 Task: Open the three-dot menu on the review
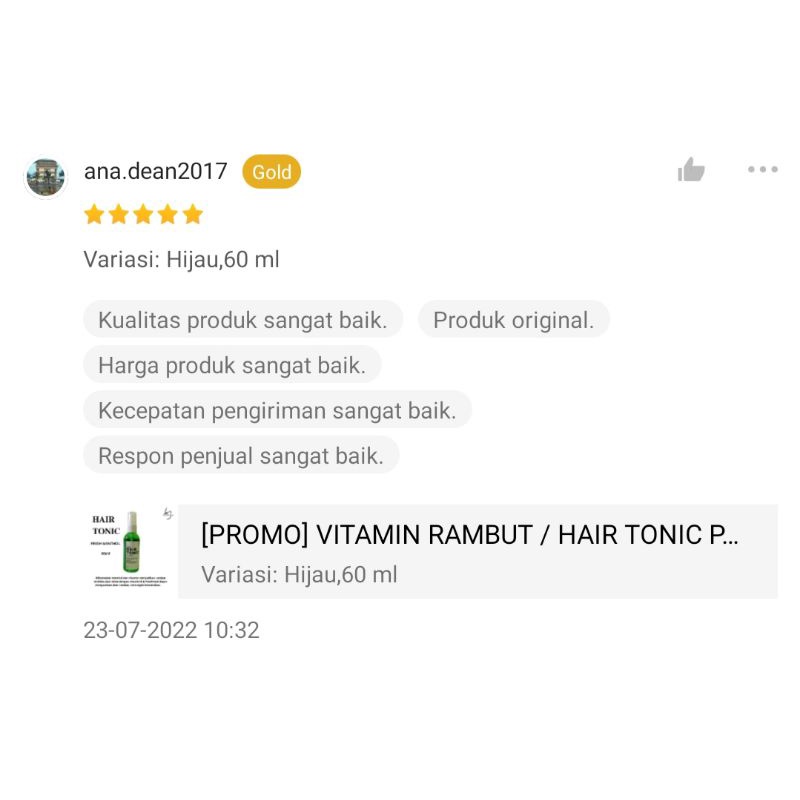(x=762, y=170)
